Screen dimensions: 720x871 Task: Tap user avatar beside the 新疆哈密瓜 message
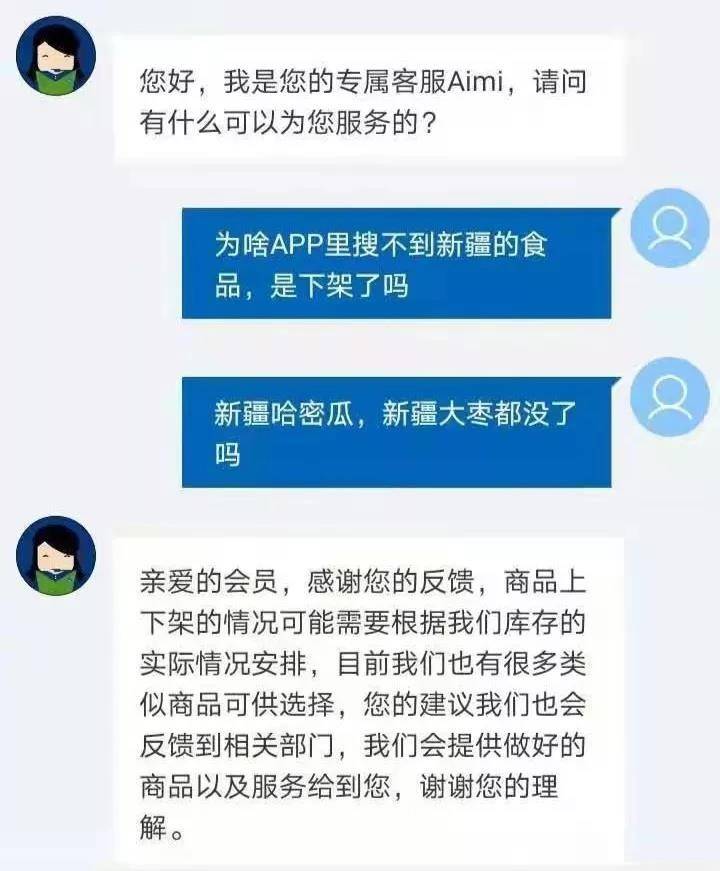tap(670, 396)
